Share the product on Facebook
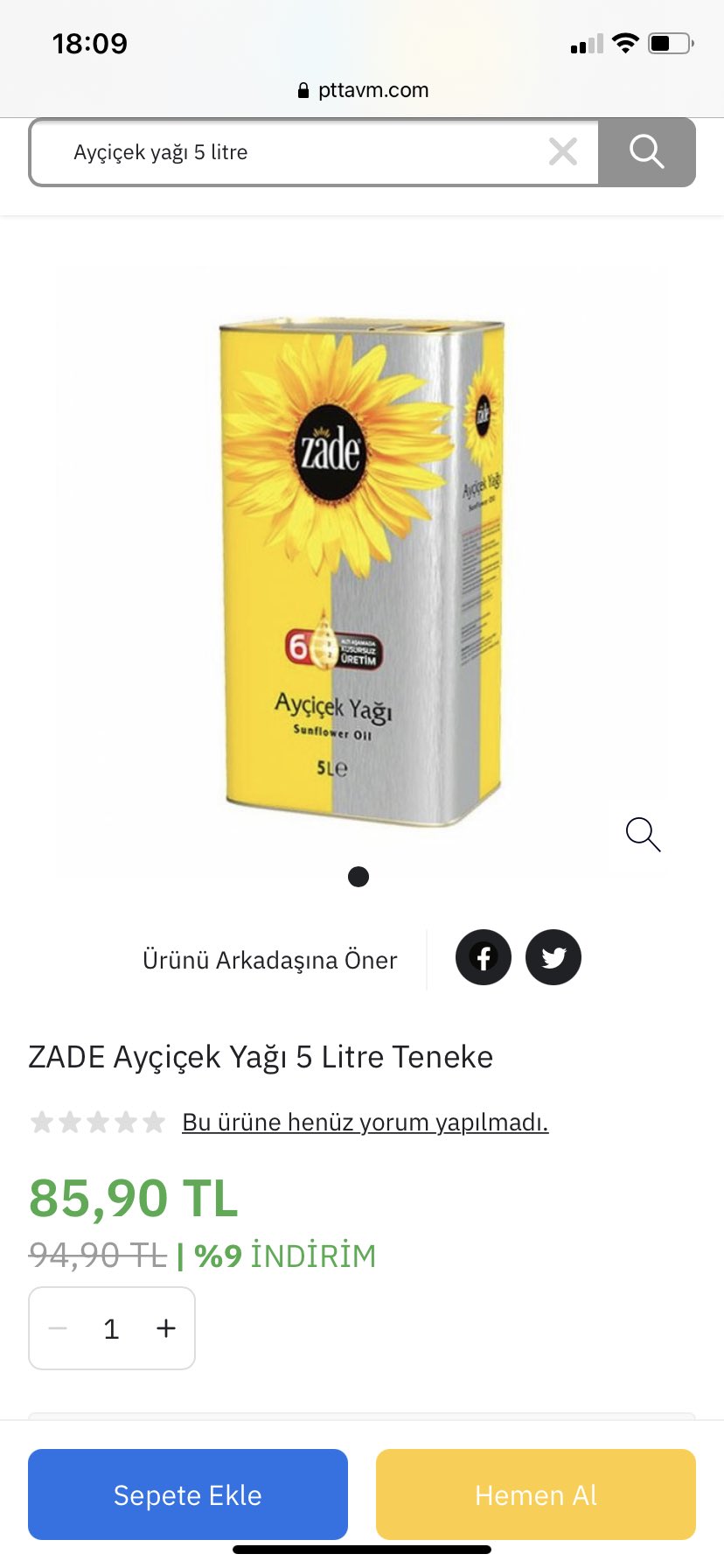The width and height of the screenshot is (724, 1568). click(484, 957)
